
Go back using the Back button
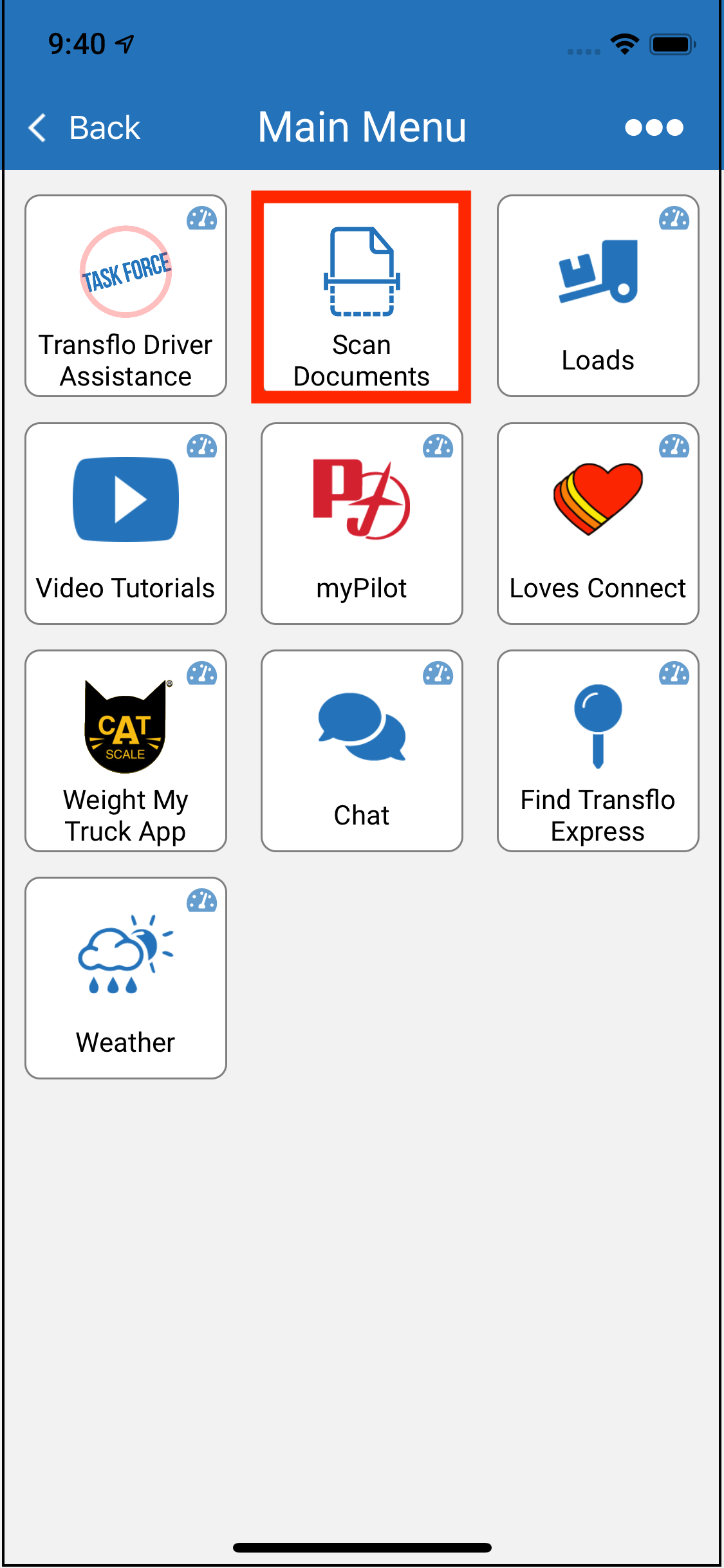pyautogui.click(x=84, y=127)
